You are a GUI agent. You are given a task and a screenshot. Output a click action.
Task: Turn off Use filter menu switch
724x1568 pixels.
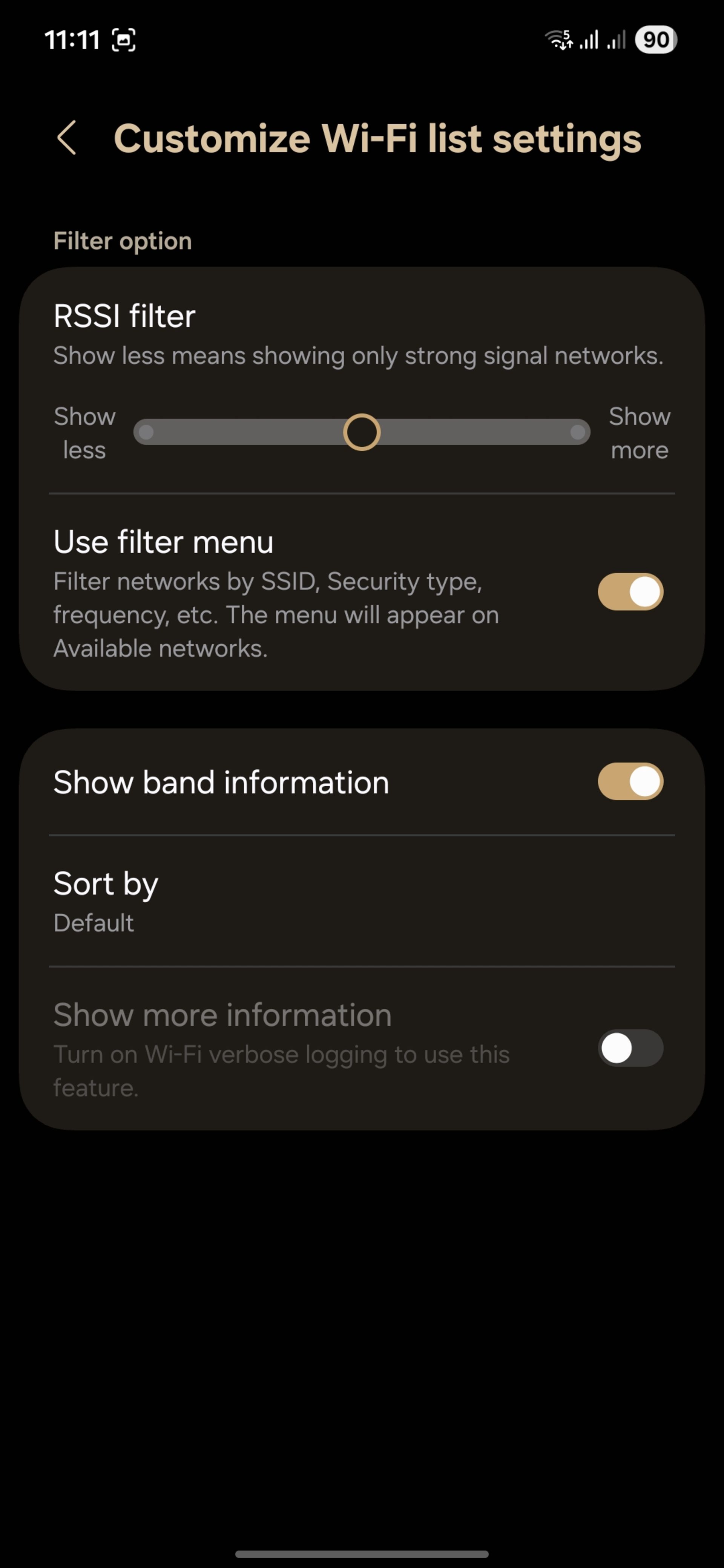click(x=630, y=592)
